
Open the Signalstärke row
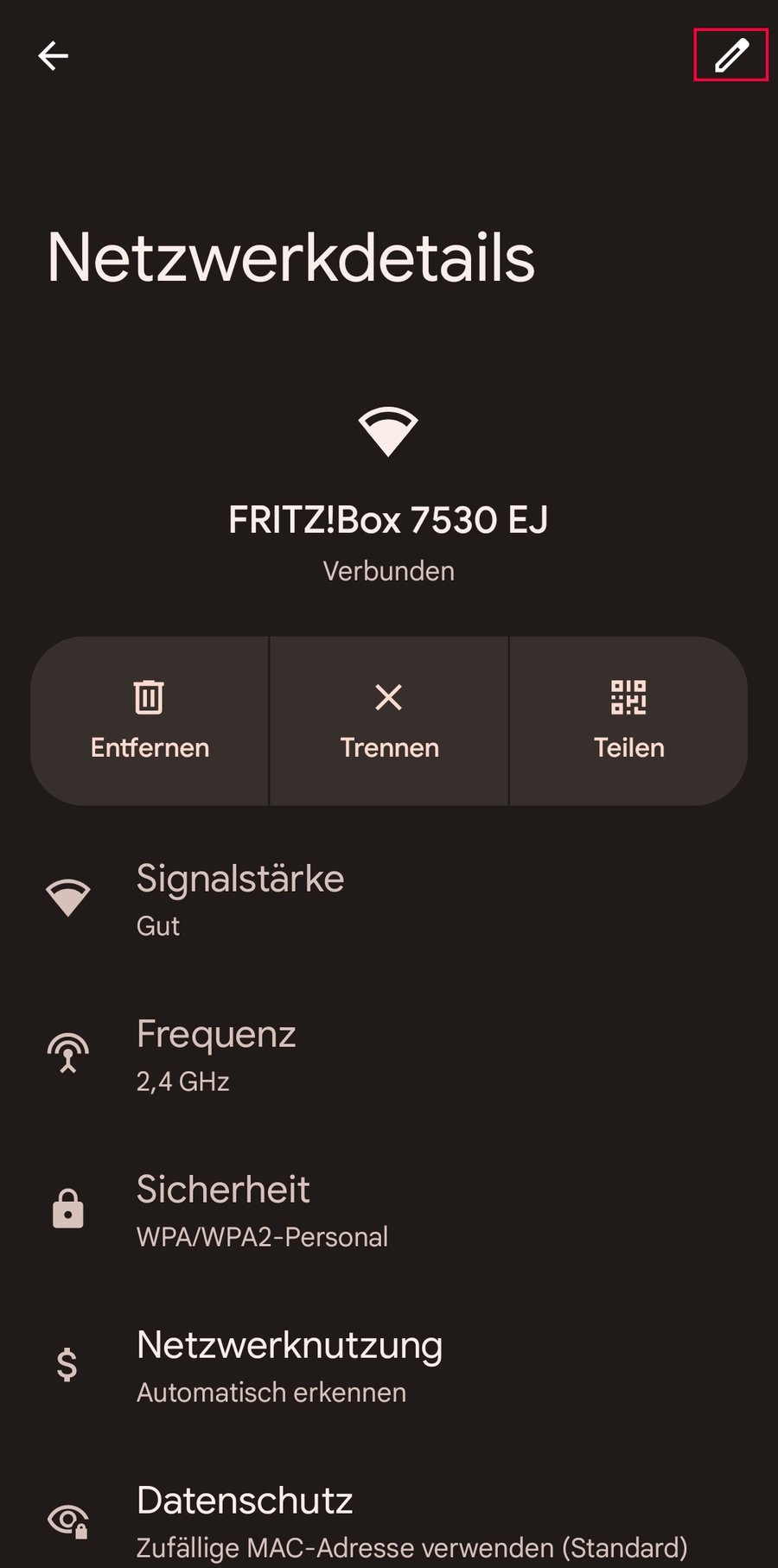240,898
